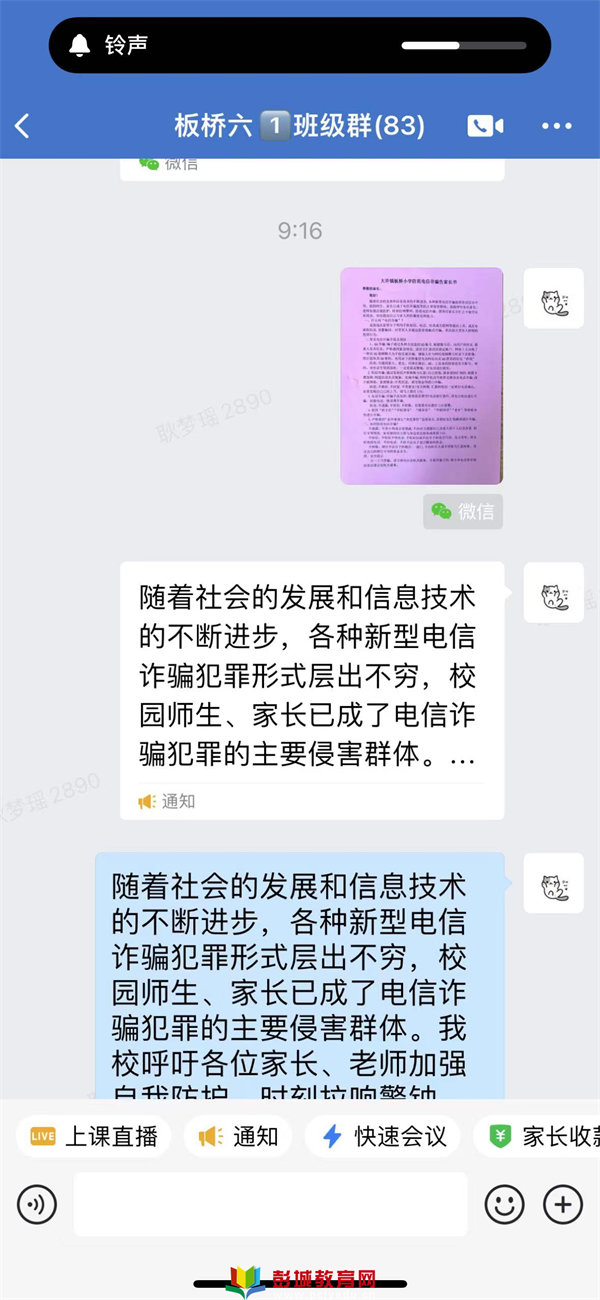Tap the 上课直播 live class chip
This screenshot has height=1300, width=600.
point(94,1137)
